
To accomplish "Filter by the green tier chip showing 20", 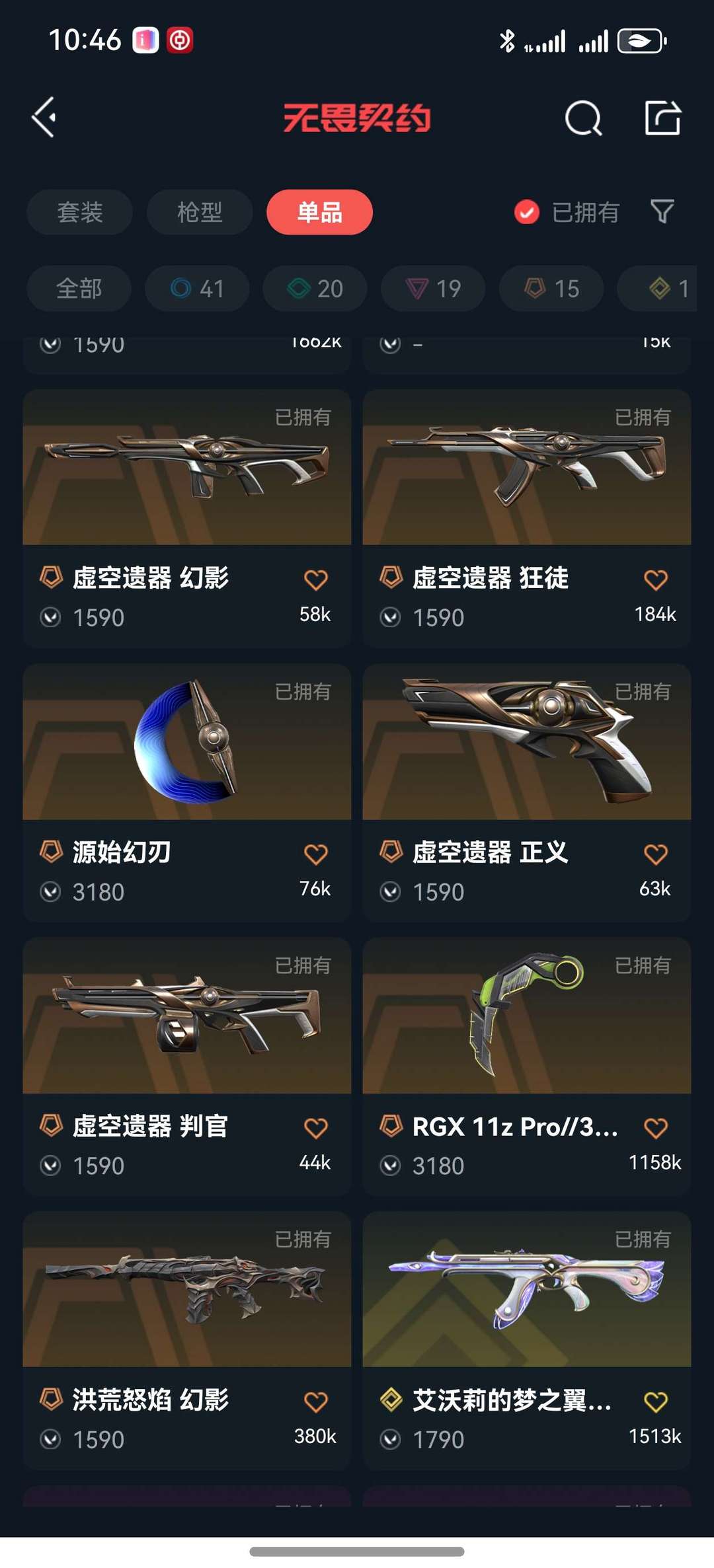I will tap(315, 289).
